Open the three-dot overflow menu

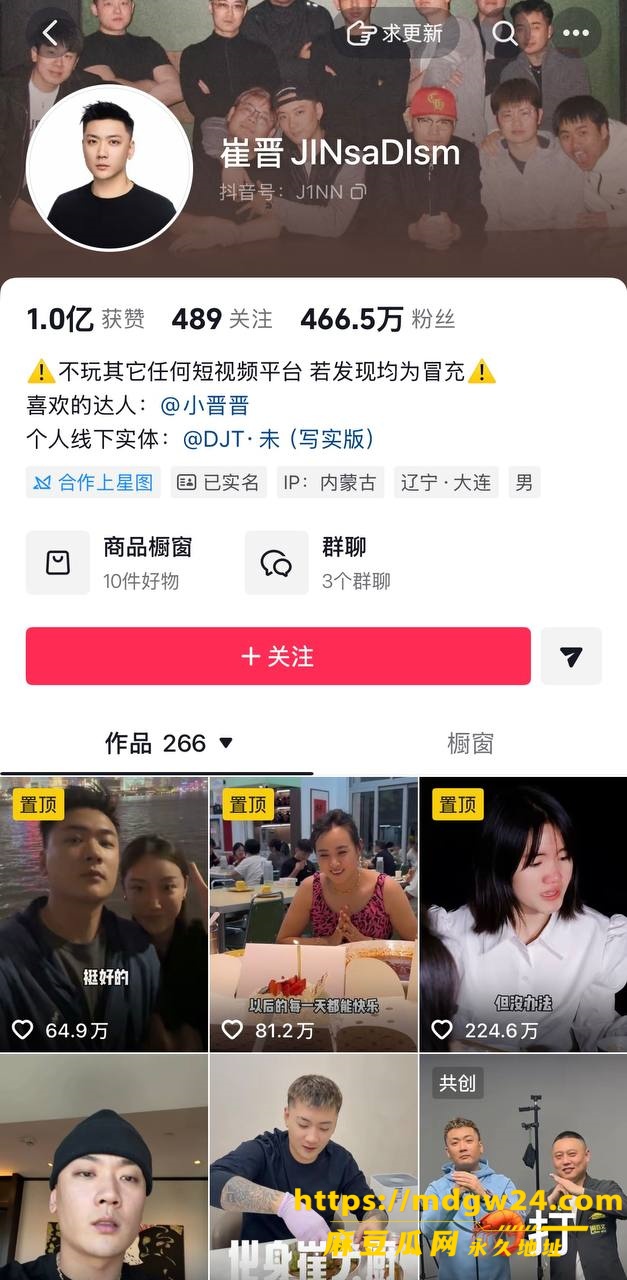[x=576, y=34]
